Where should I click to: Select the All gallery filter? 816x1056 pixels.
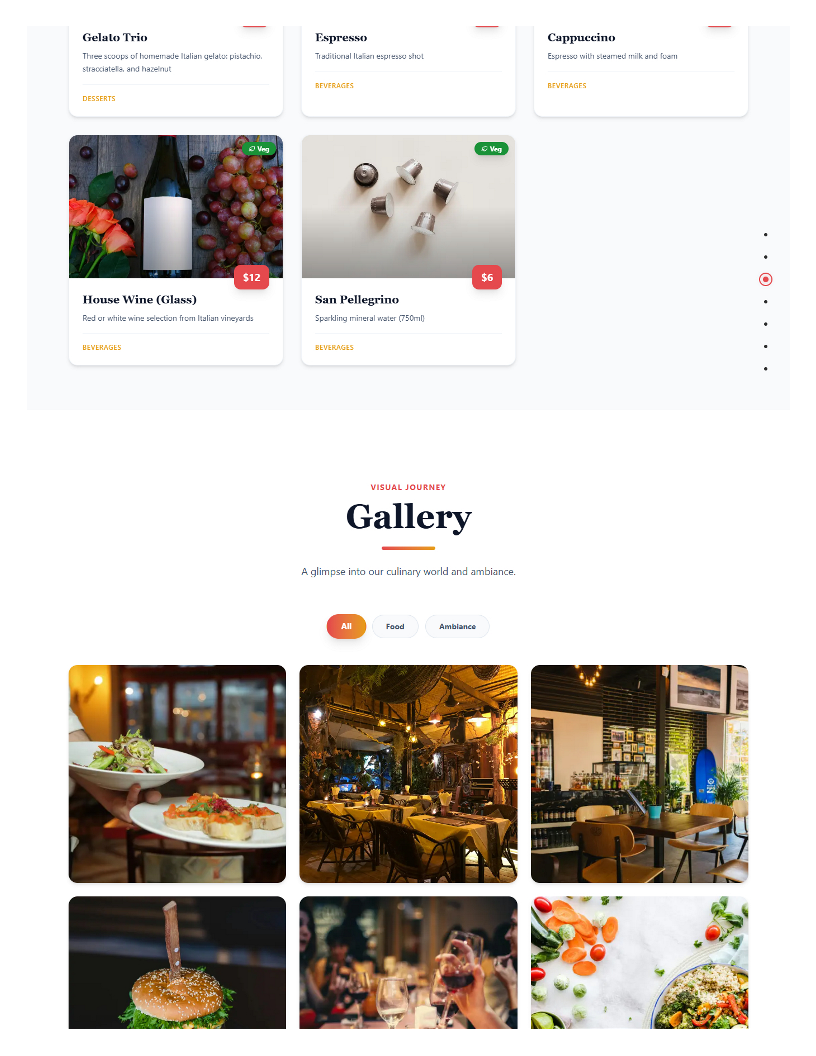[346, 626]
